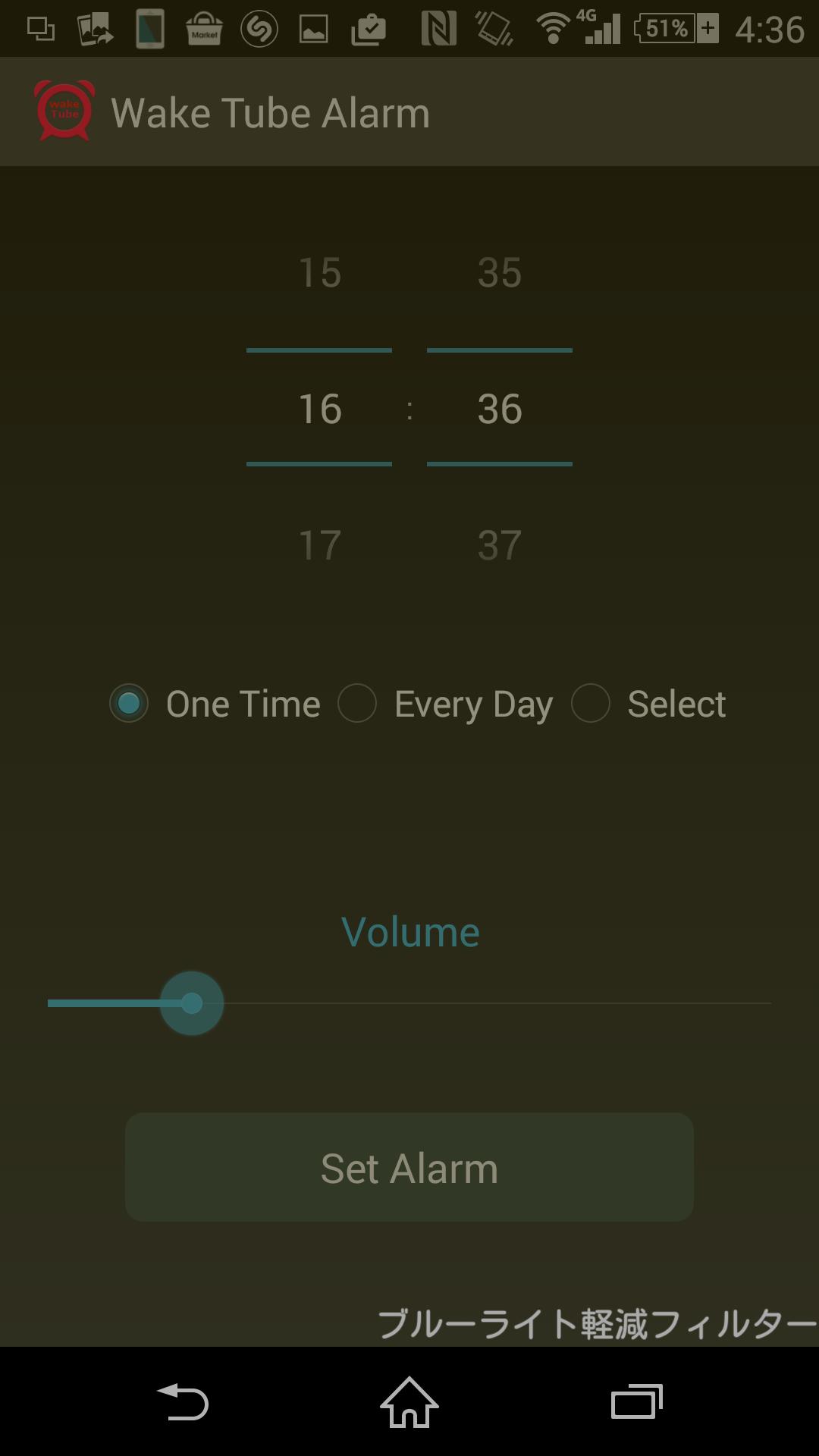Select minute 37 in the time picker
The height and width of the screenshot is (1456, 819).
coord(499,545)
